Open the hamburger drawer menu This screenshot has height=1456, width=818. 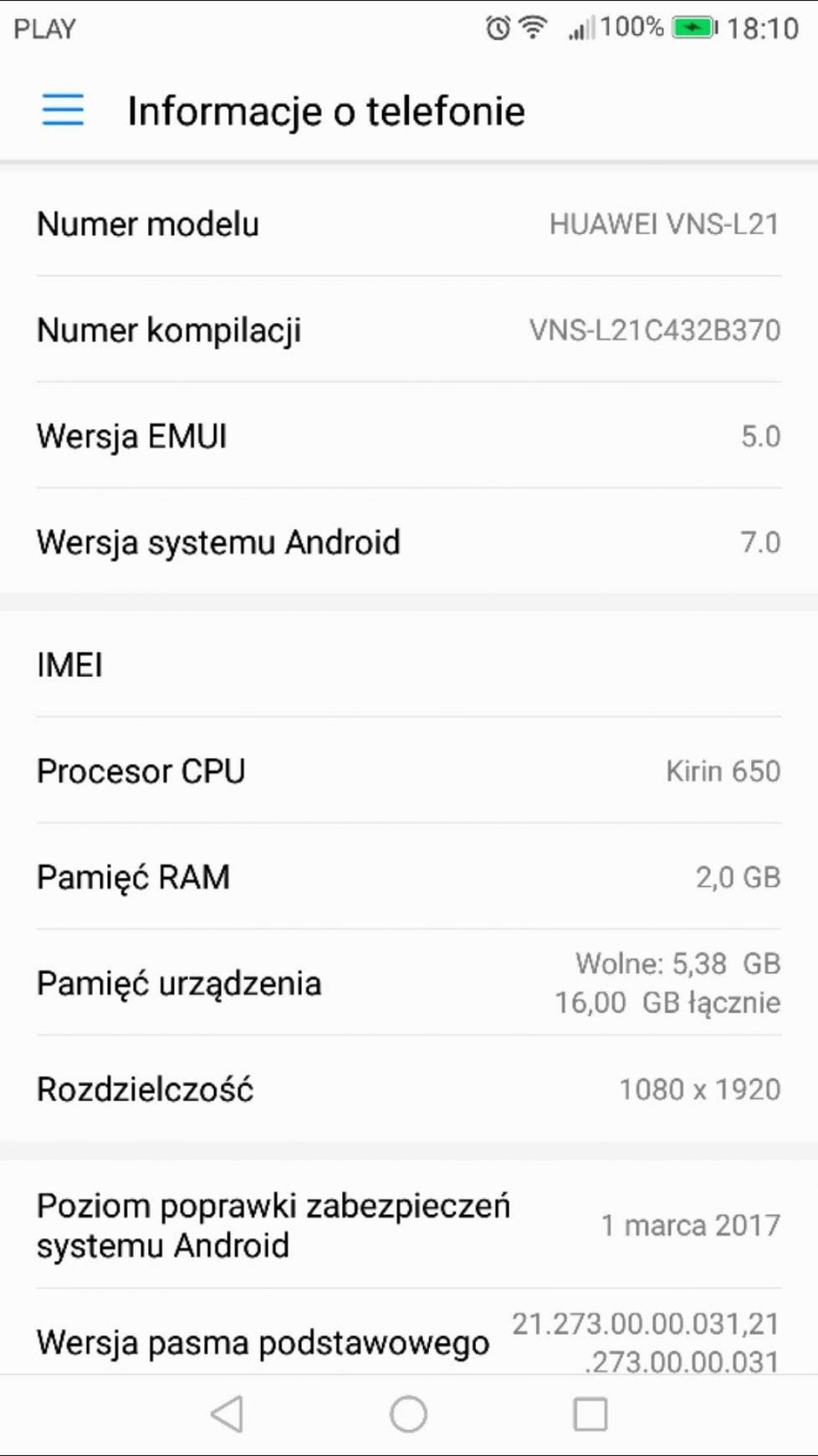click(x=63, y=110)
